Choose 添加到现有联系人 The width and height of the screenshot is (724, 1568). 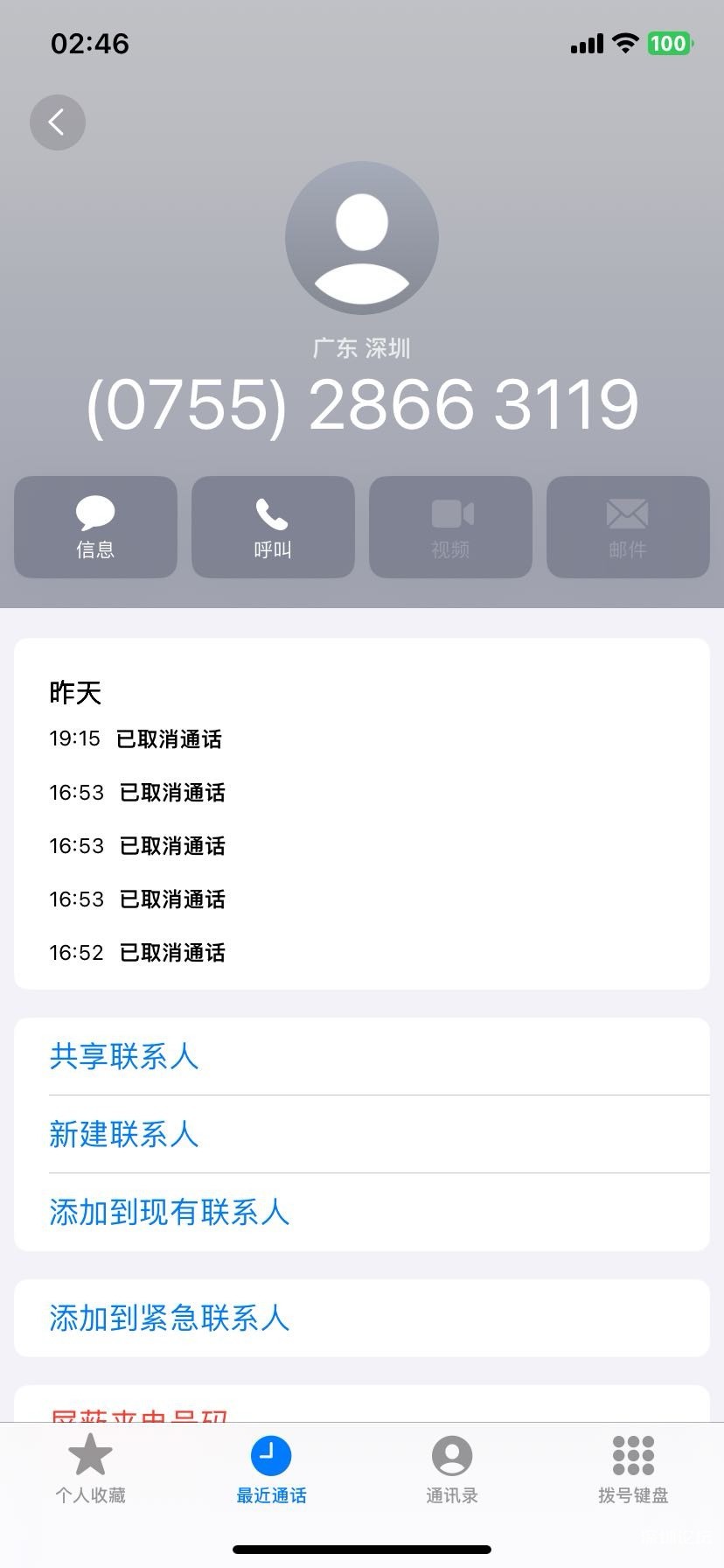(x=169, y=1212)
